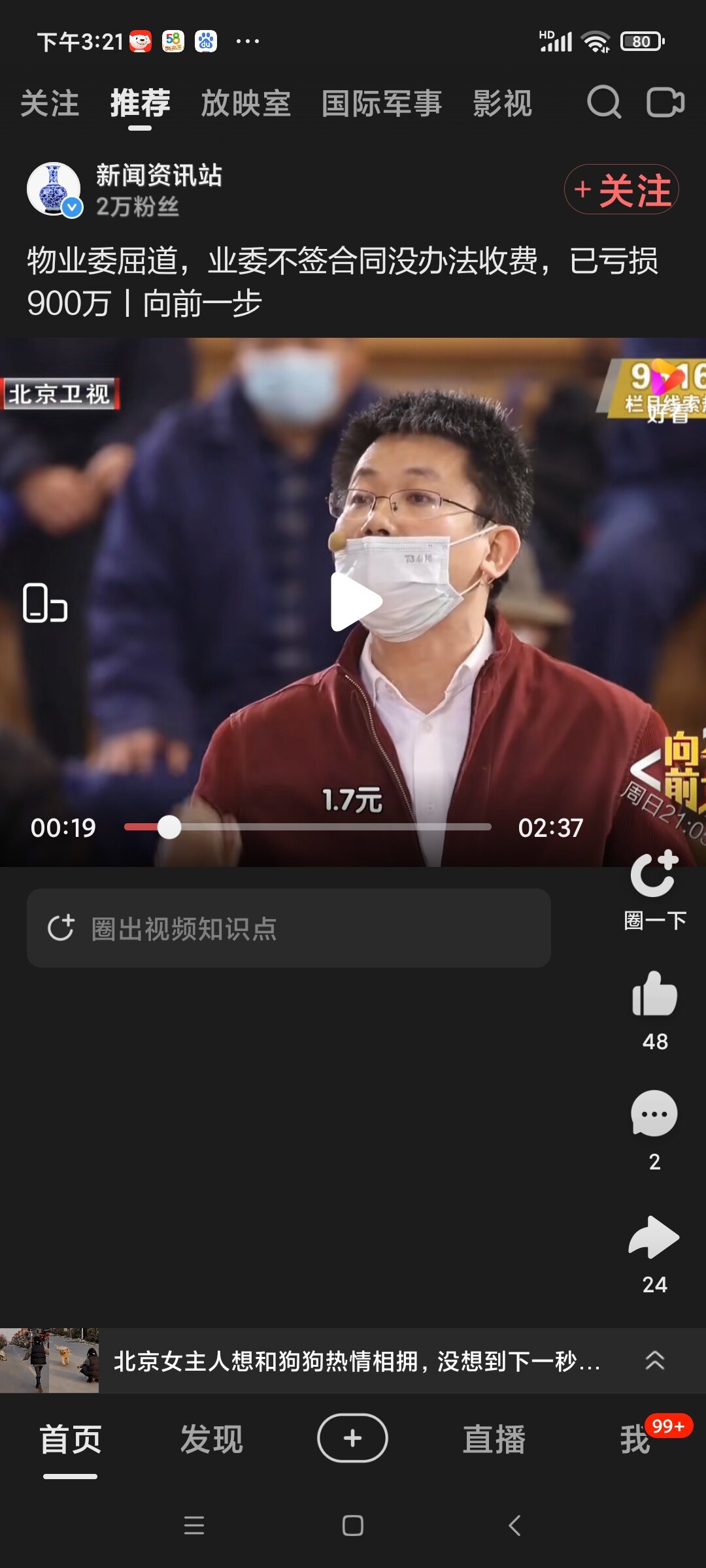This screenshot has height=1568, width=706.
Task: Open the video camera icon
Action: click(665, 103)
